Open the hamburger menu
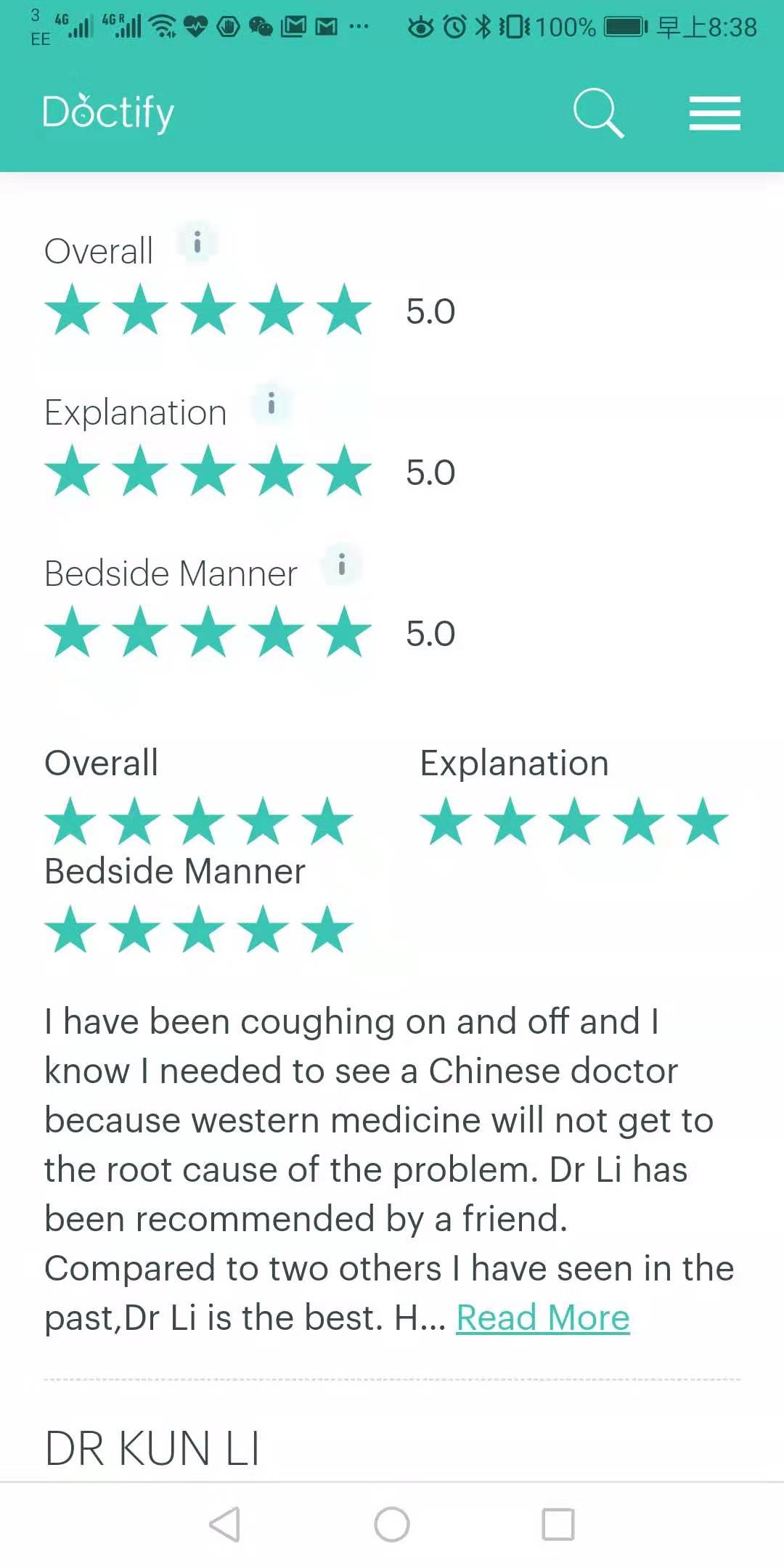 [x=714, y=113]
